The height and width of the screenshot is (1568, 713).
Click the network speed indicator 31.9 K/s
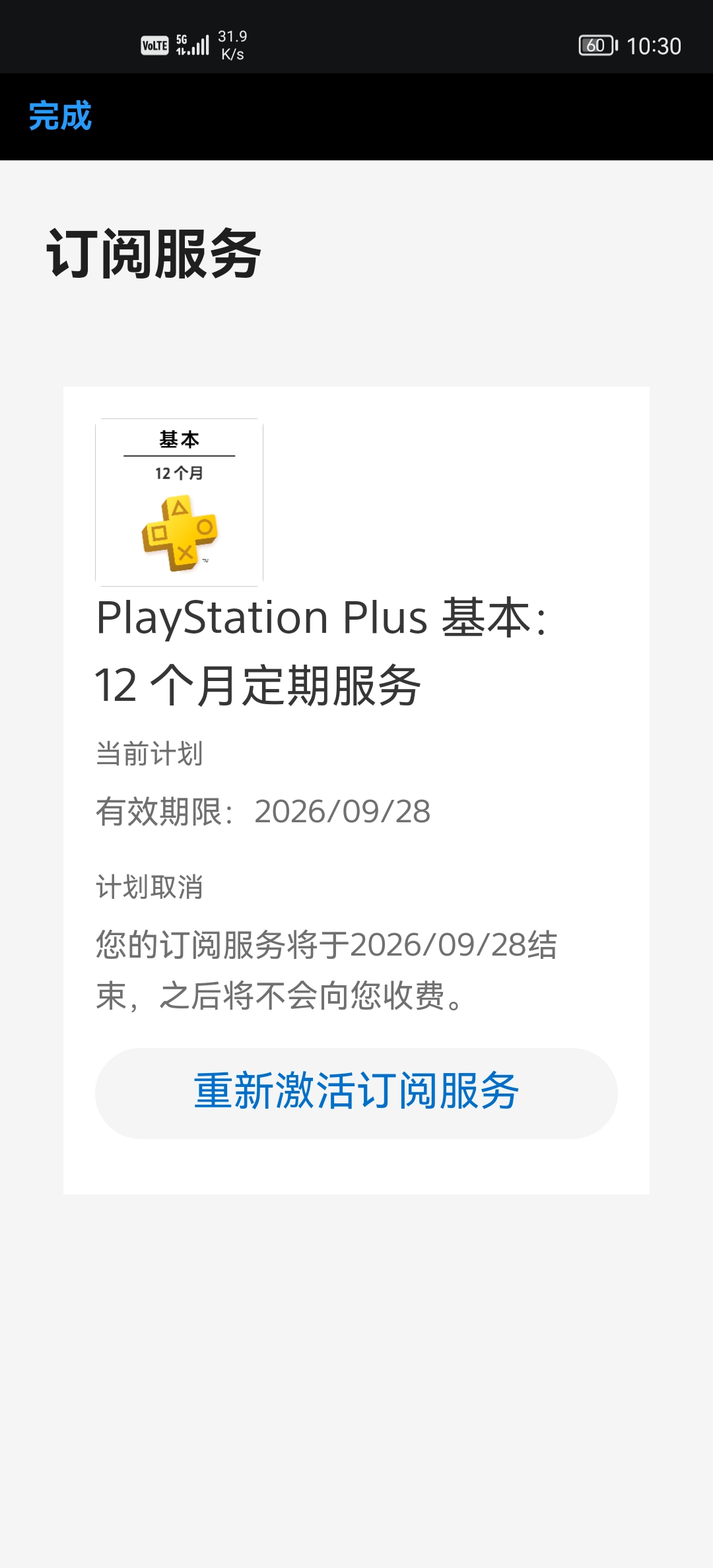coord(232,45)
